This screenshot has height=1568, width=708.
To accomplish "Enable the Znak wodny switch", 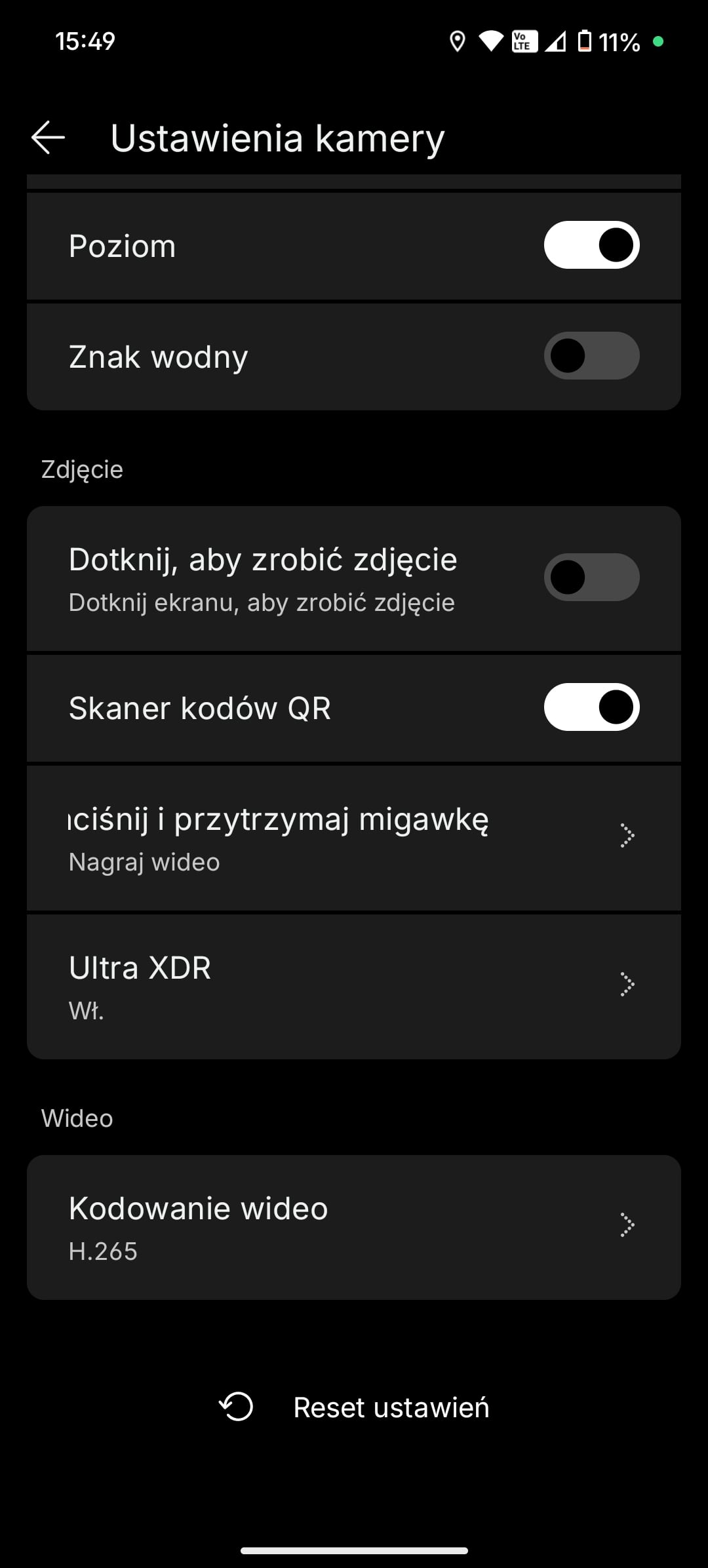I will [x=591, y=356].
